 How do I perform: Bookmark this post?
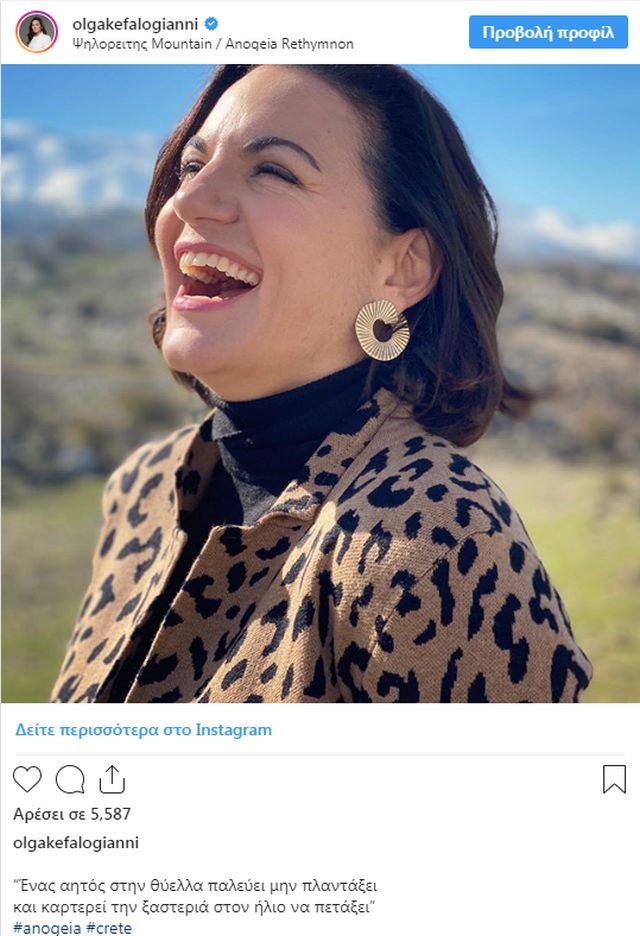tap(614, 780)
